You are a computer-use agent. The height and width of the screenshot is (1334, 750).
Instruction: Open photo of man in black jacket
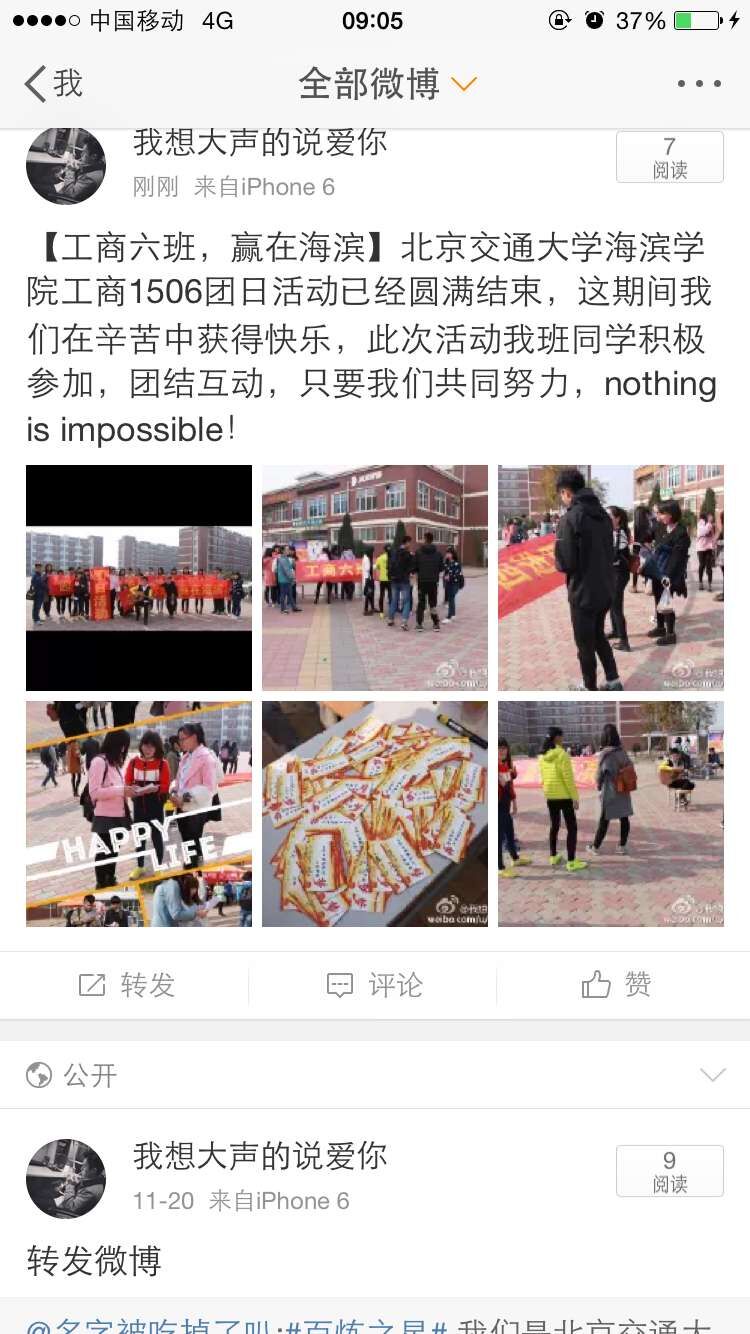pyautogui.click(x=611, y=578)
